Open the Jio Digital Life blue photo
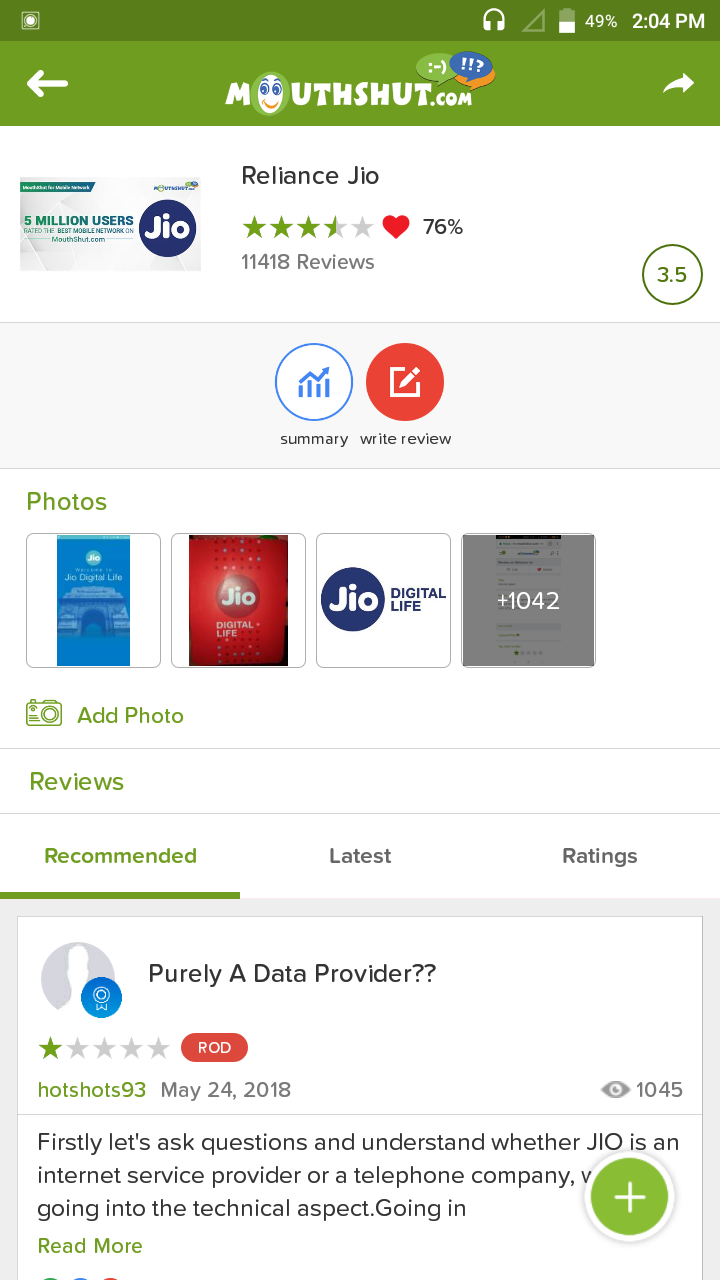Image resolution: width=720 pixels, height=1280 pixels. [x=93, y=600]
